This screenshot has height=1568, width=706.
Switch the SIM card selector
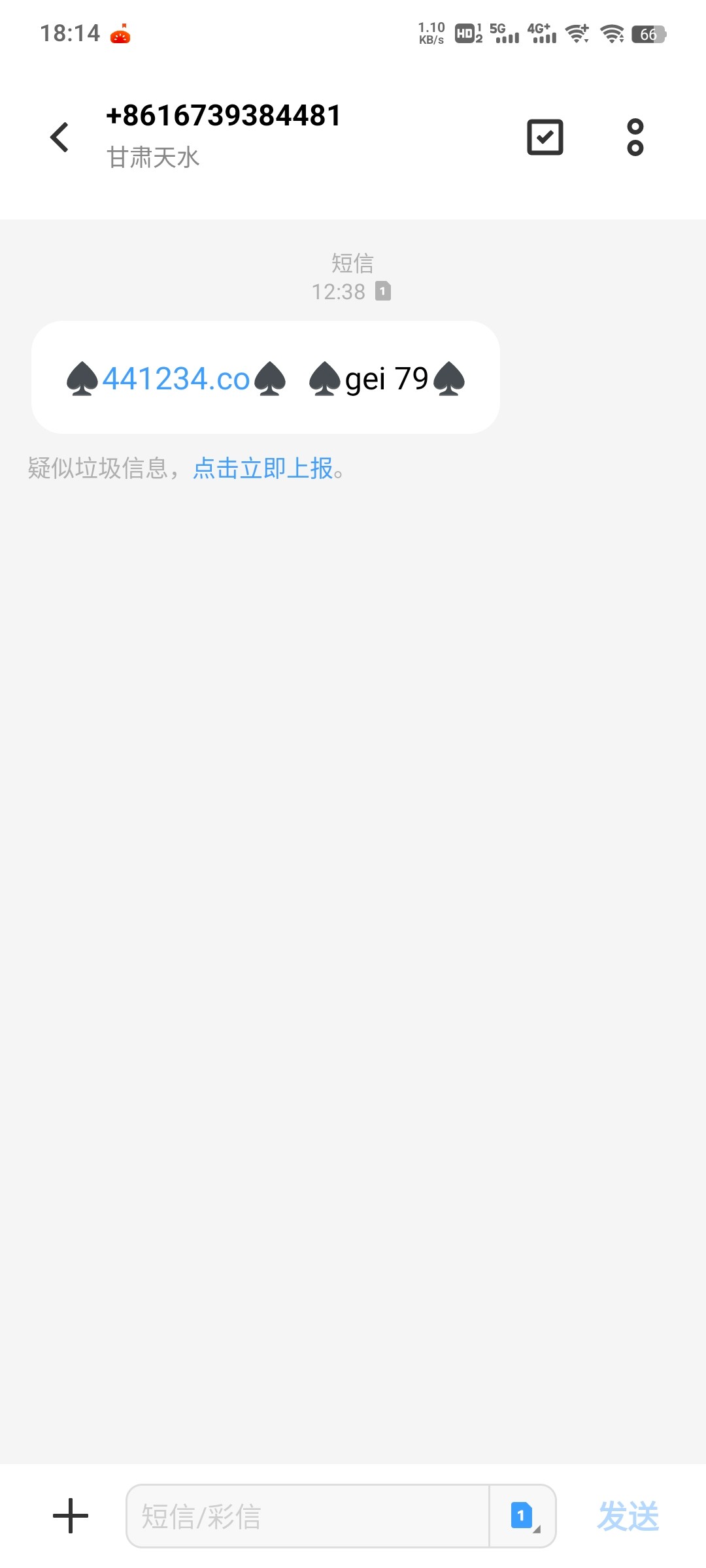pyautogui.click(x=522, y=1516)
